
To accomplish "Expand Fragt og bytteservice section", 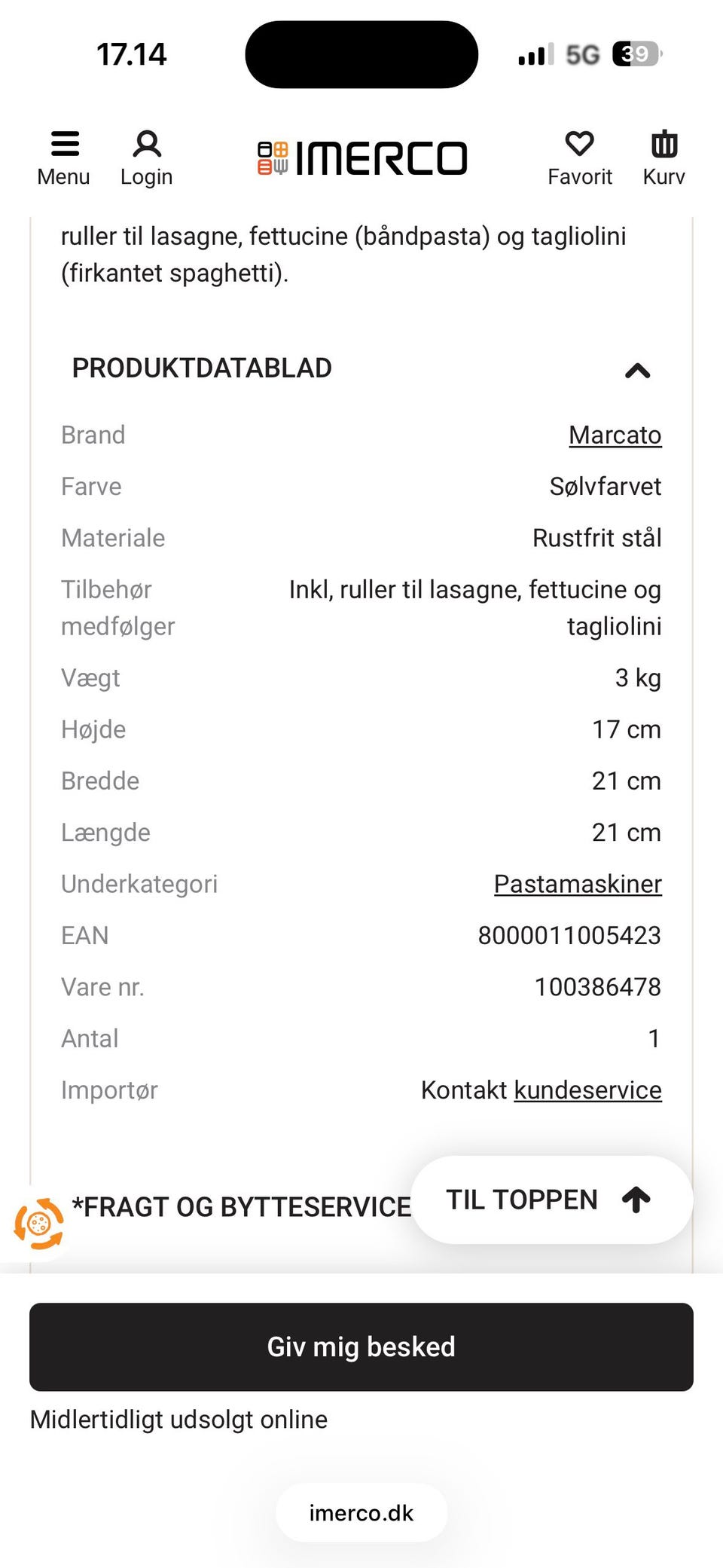I will (241, 1207).
